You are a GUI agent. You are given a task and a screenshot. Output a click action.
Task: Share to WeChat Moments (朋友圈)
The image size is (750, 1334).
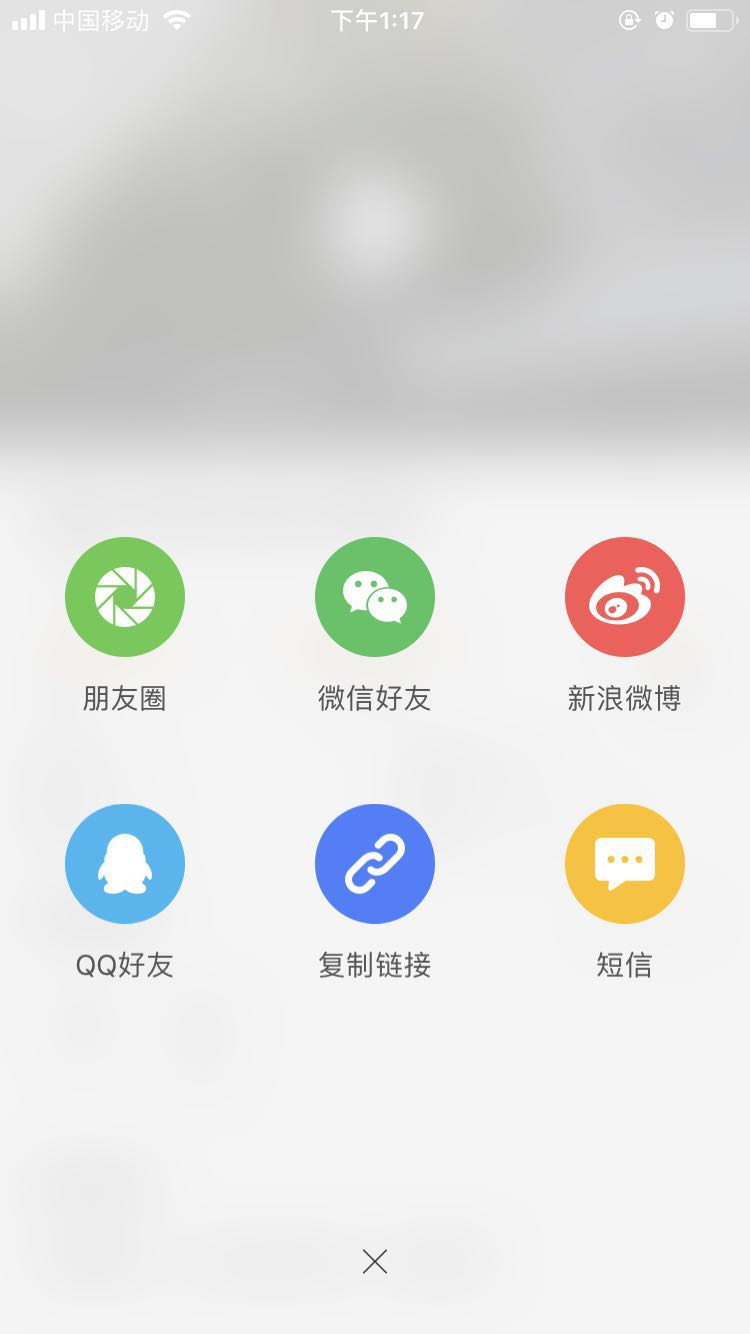click(x=125, y=597)
